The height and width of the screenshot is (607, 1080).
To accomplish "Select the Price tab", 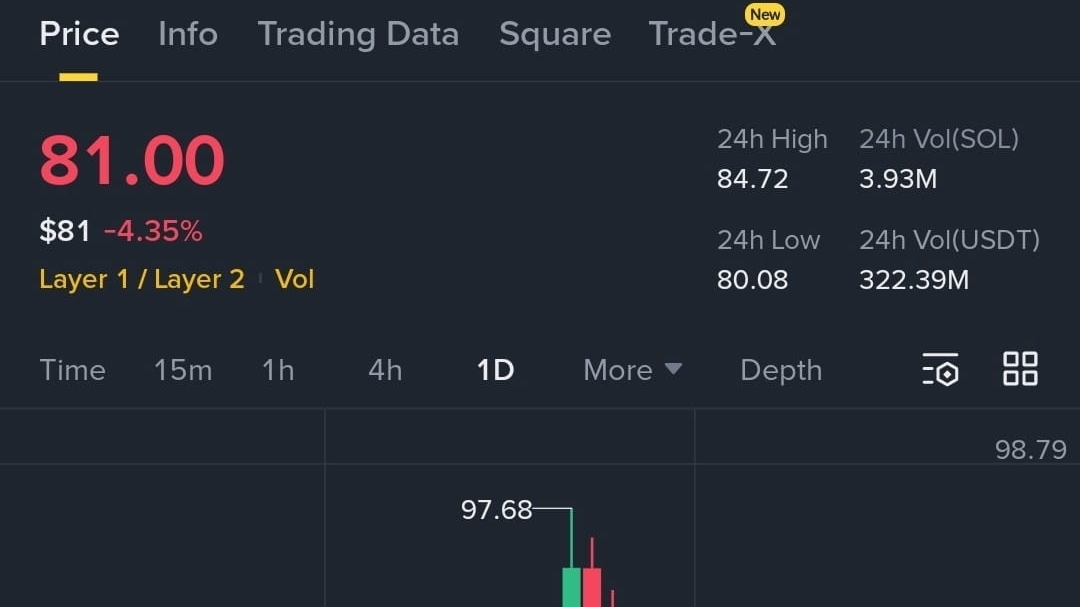I will 79,34.
